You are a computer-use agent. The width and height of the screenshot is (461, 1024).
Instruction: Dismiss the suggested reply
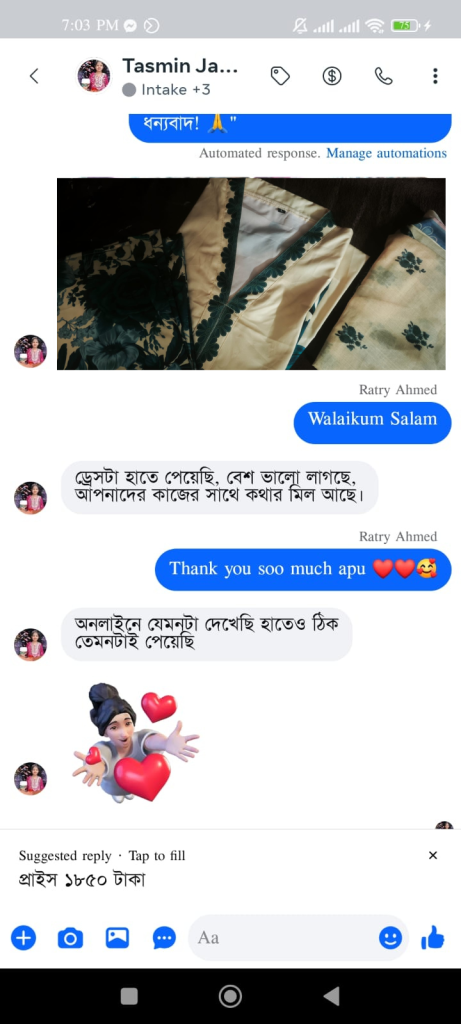tap(432, 856)
